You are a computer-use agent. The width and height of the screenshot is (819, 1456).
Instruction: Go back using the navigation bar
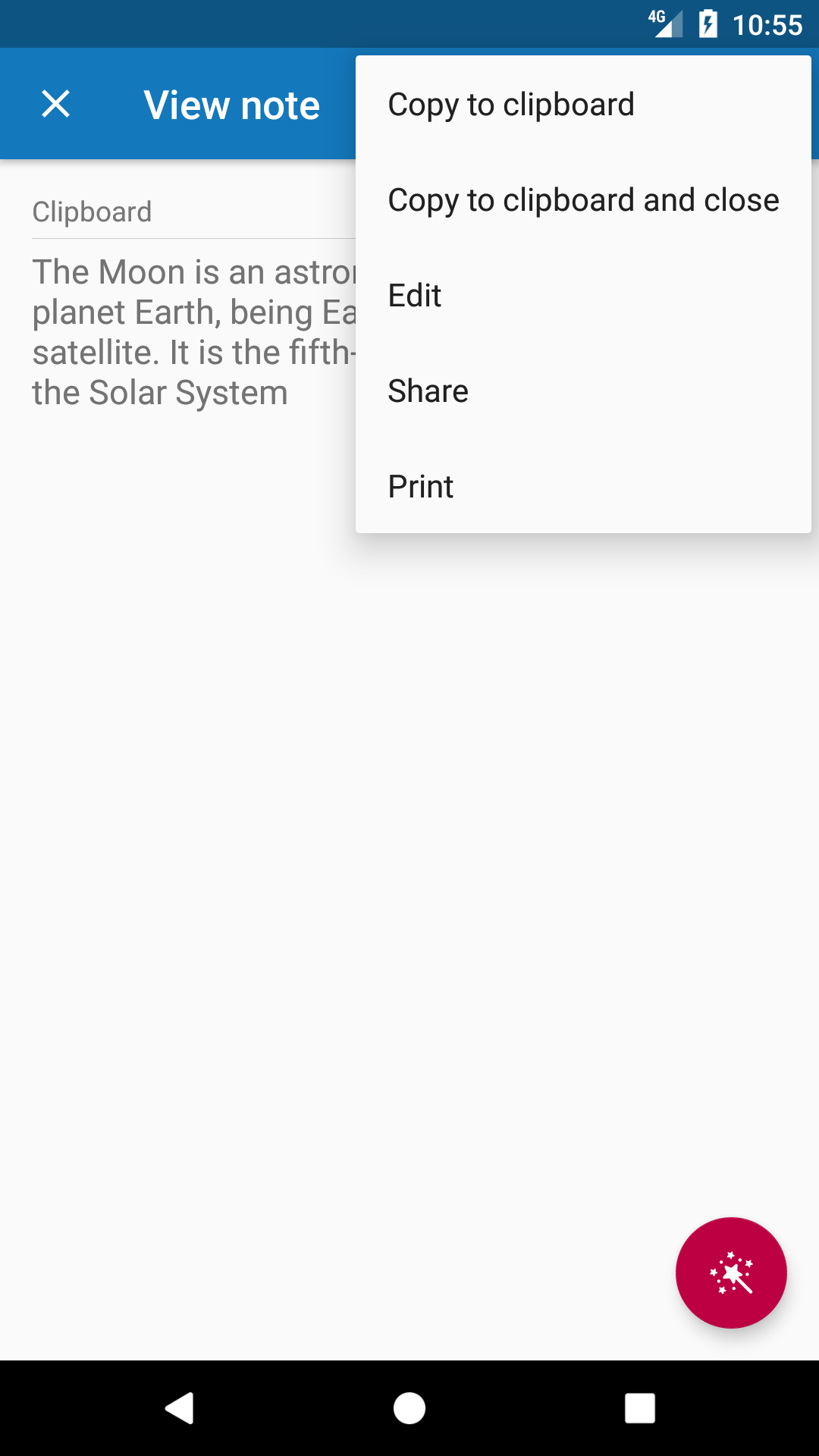click(x=180, y=1408)
